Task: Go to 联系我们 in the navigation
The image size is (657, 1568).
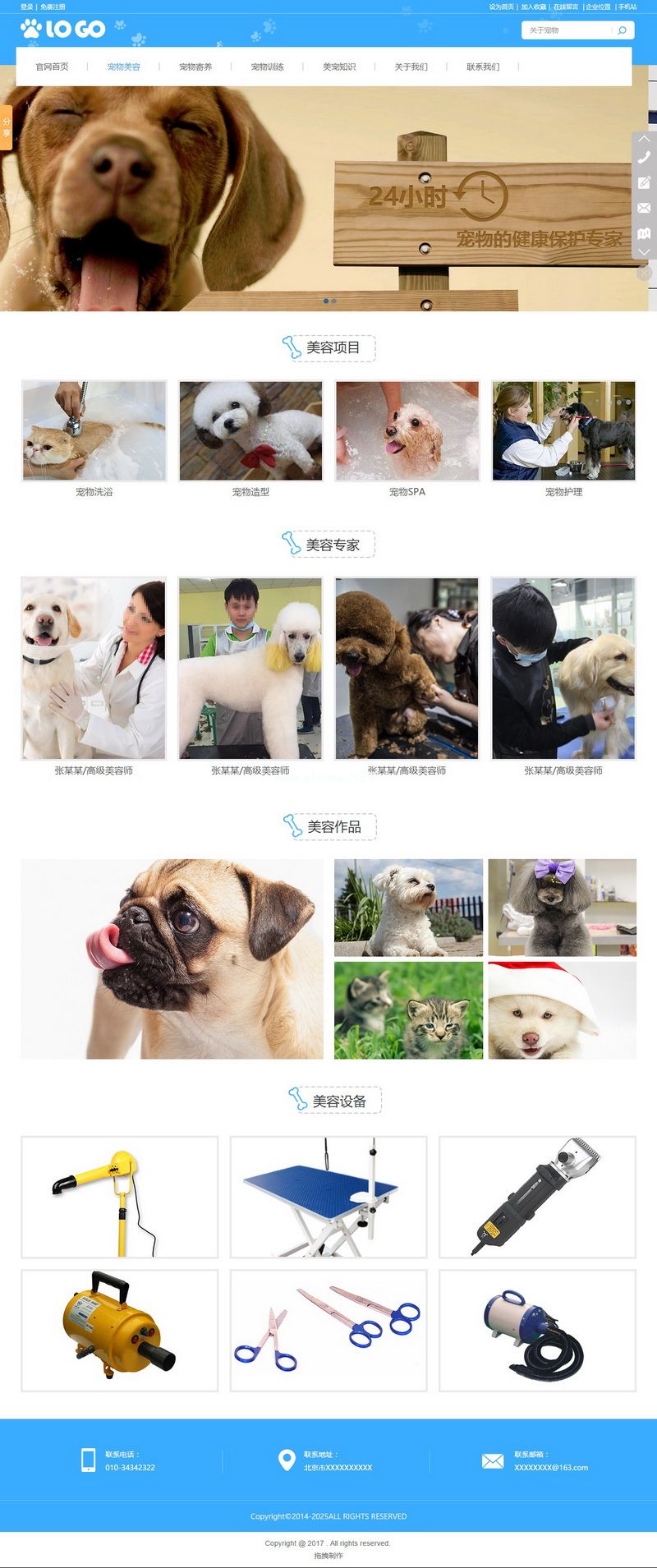Action: pyautogui.click(x=483, y=67)
